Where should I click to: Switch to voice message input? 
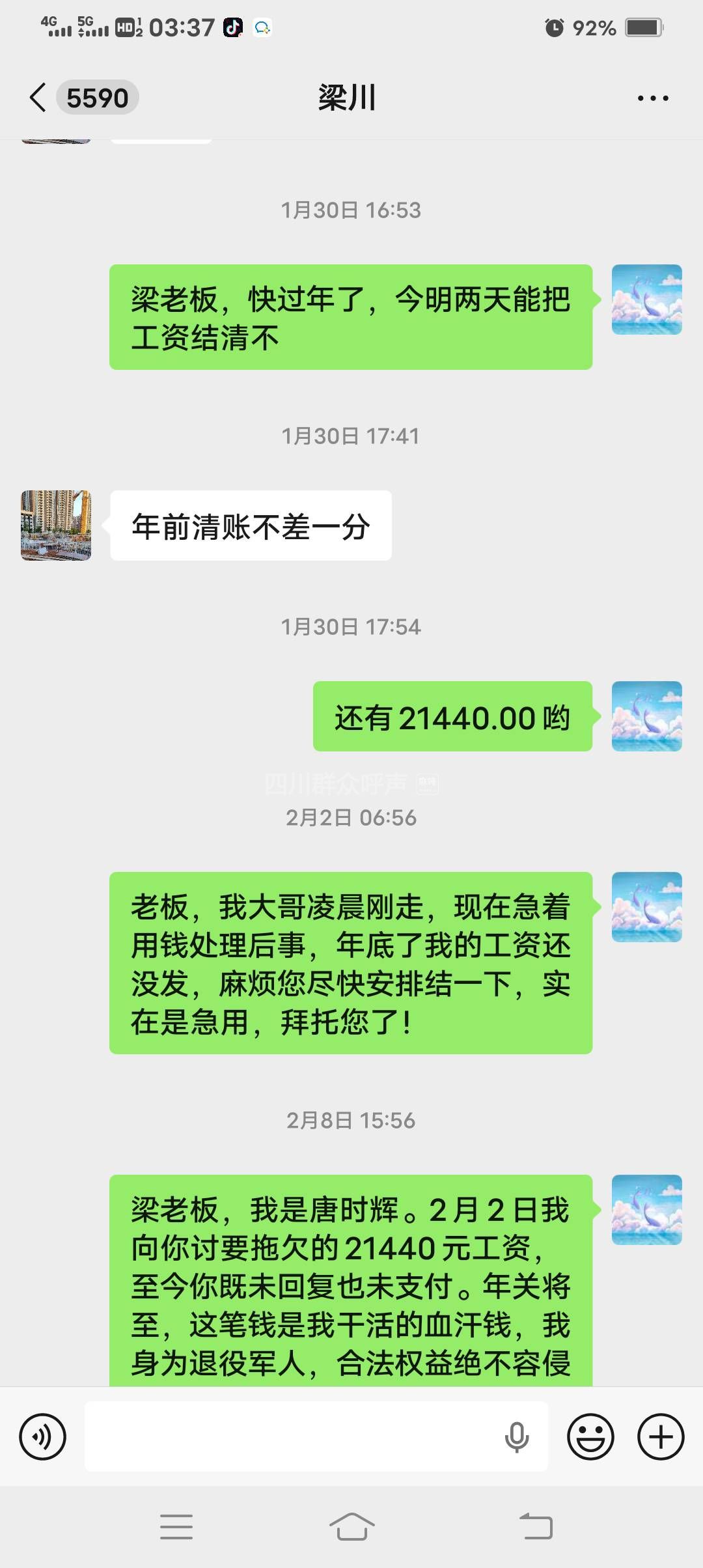43,1436
